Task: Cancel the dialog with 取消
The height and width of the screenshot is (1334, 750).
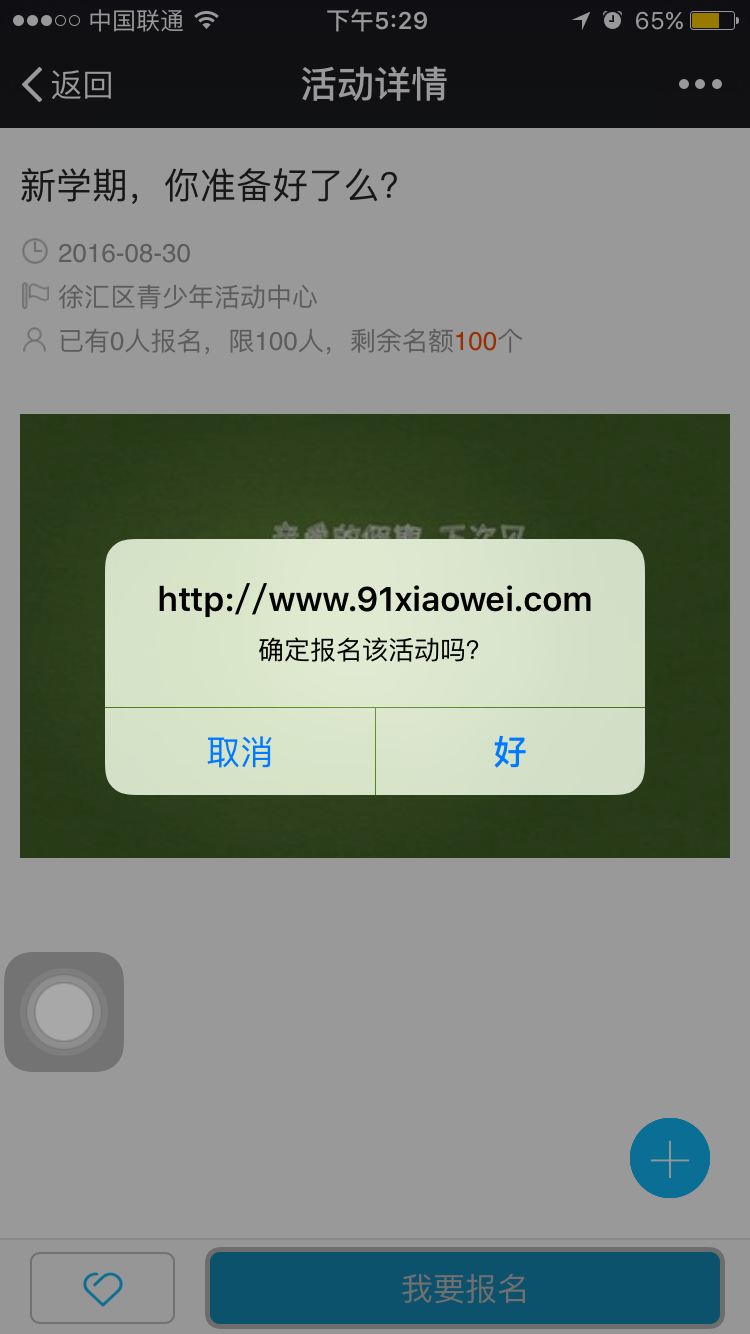Action: coord(240,752)
